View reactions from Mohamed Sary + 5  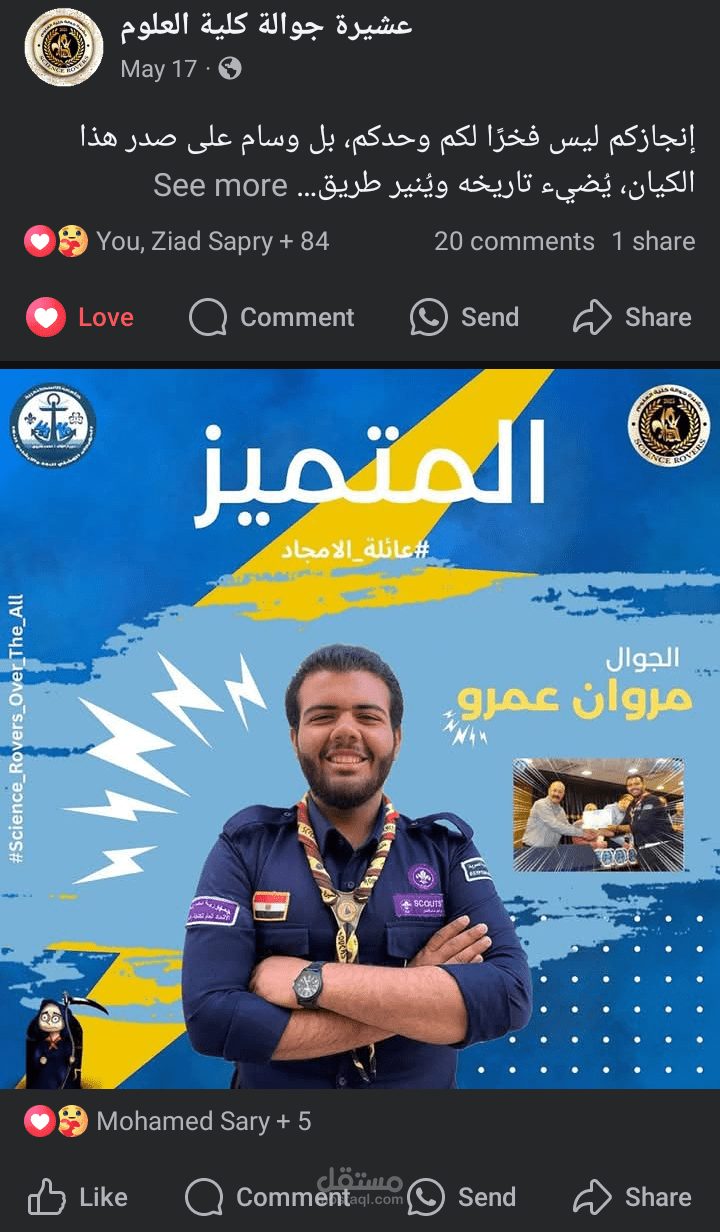(168, 1121)
